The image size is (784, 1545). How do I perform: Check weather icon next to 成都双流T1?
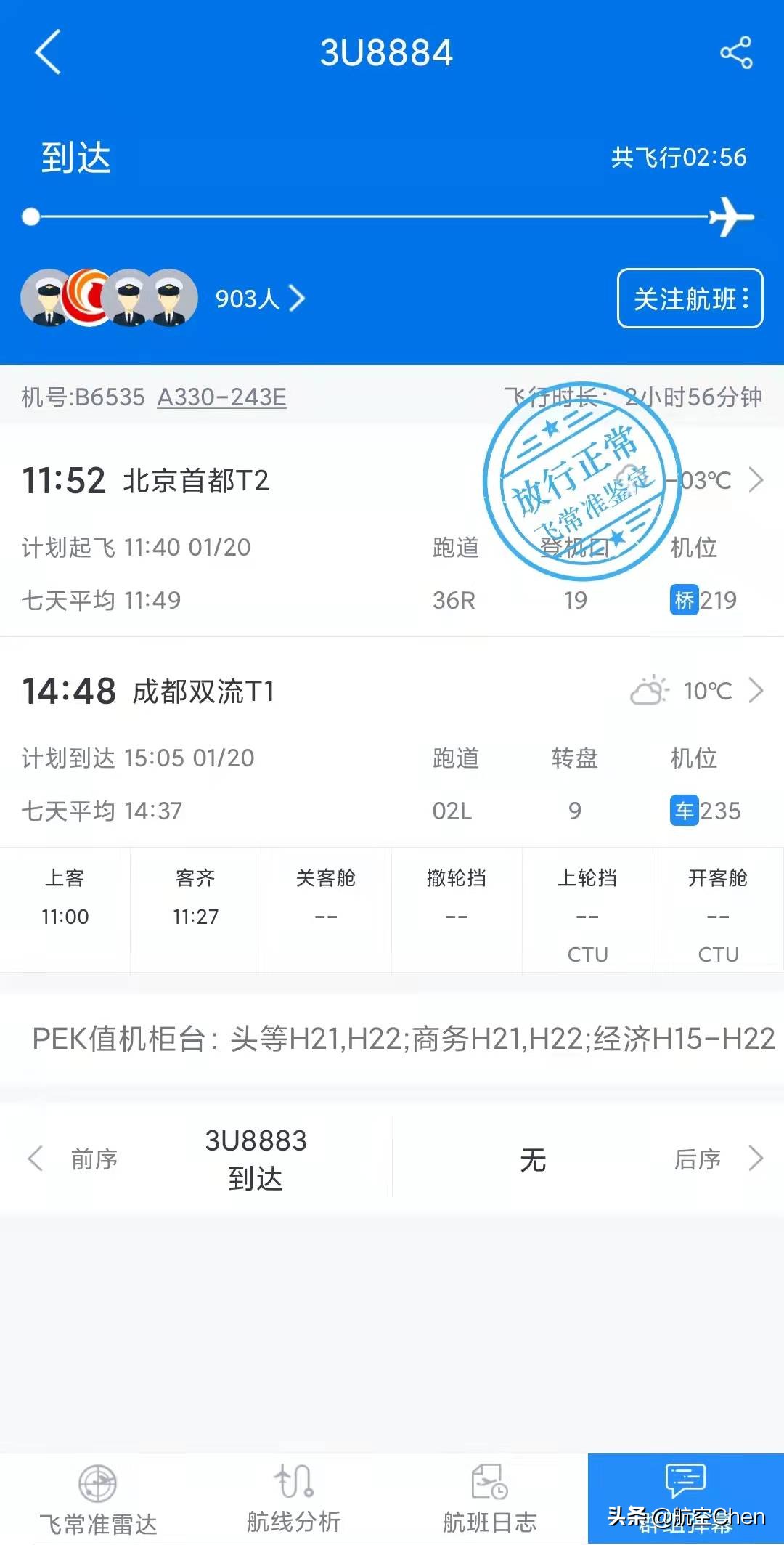[651, 690]
